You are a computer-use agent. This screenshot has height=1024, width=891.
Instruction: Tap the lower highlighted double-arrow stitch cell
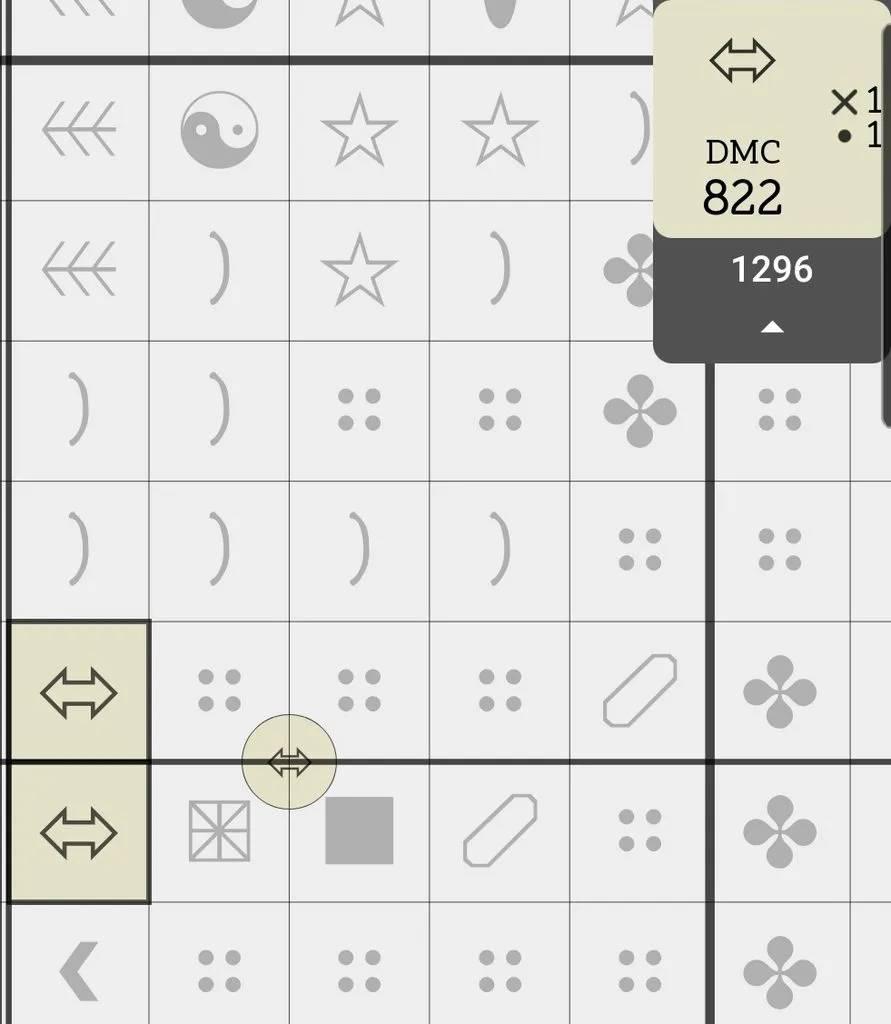click(78, 832)
